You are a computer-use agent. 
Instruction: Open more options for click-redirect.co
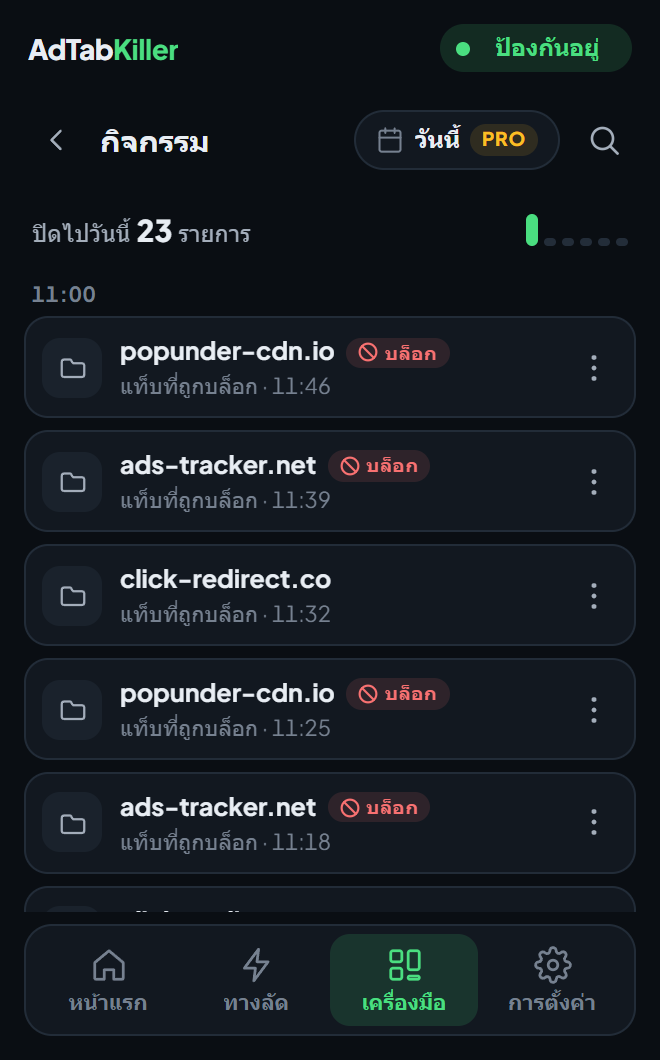coord(594,596)
